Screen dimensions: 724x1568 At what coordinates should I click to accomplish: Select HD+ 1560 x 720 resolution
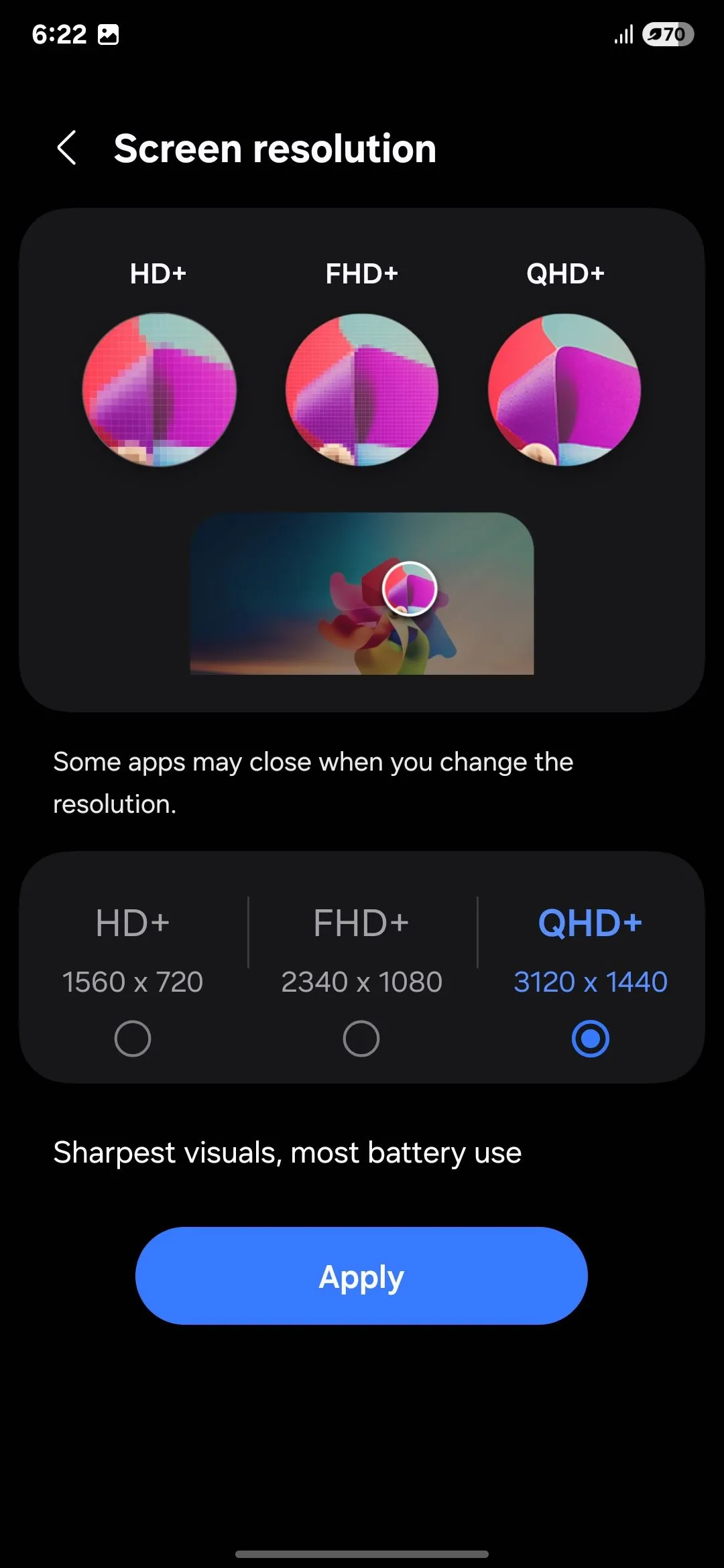(133, 1038)
